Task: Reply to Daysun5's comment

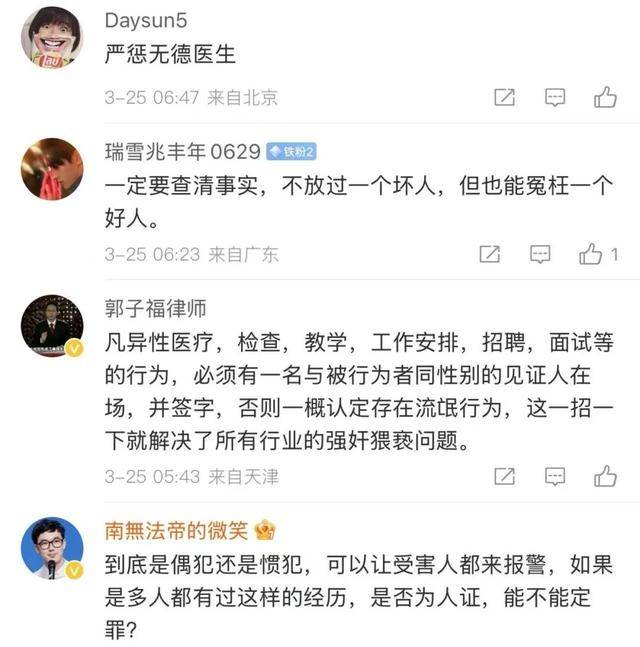Action: coord(555,97)
